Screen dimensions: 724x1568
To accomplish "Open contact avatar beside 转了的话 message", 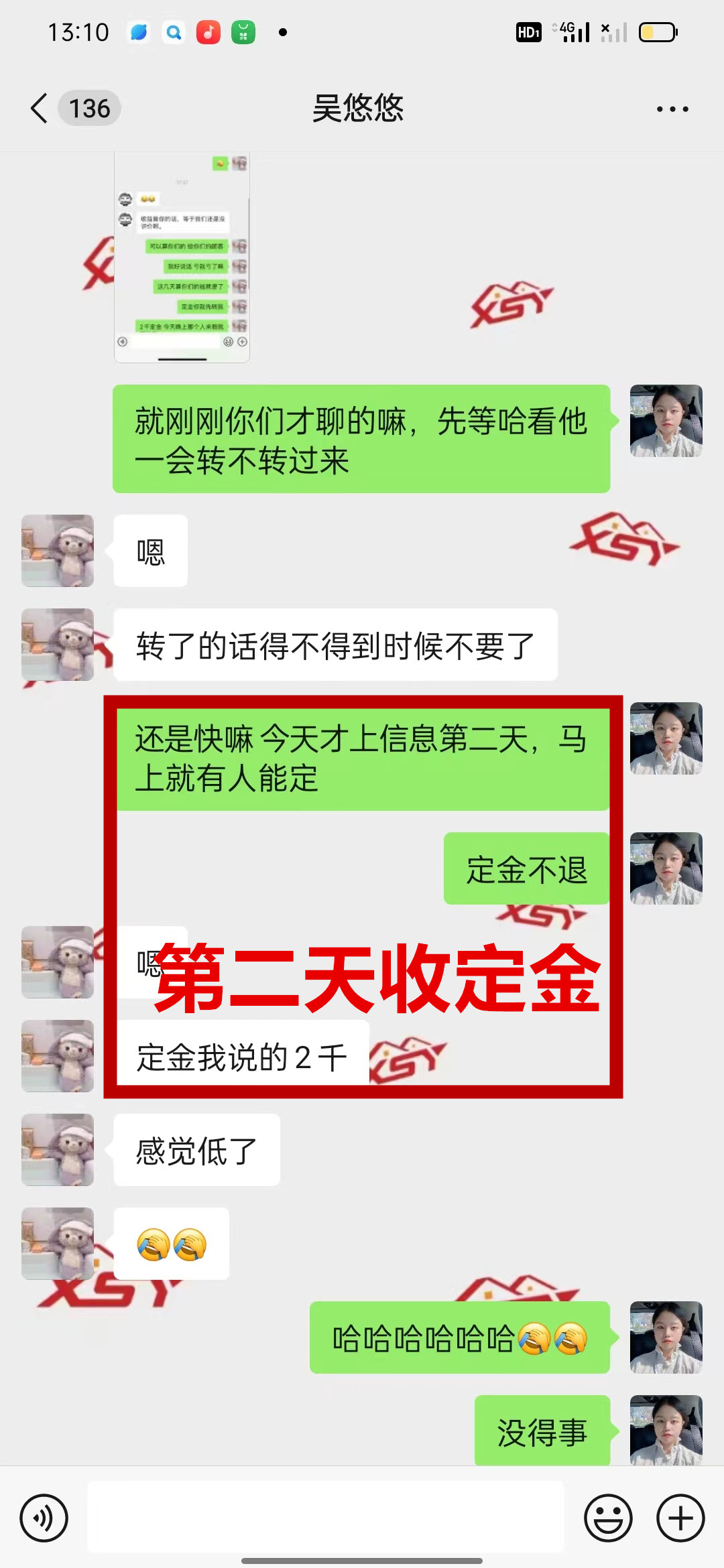I will pyautogui.click(x=58, y=645).
